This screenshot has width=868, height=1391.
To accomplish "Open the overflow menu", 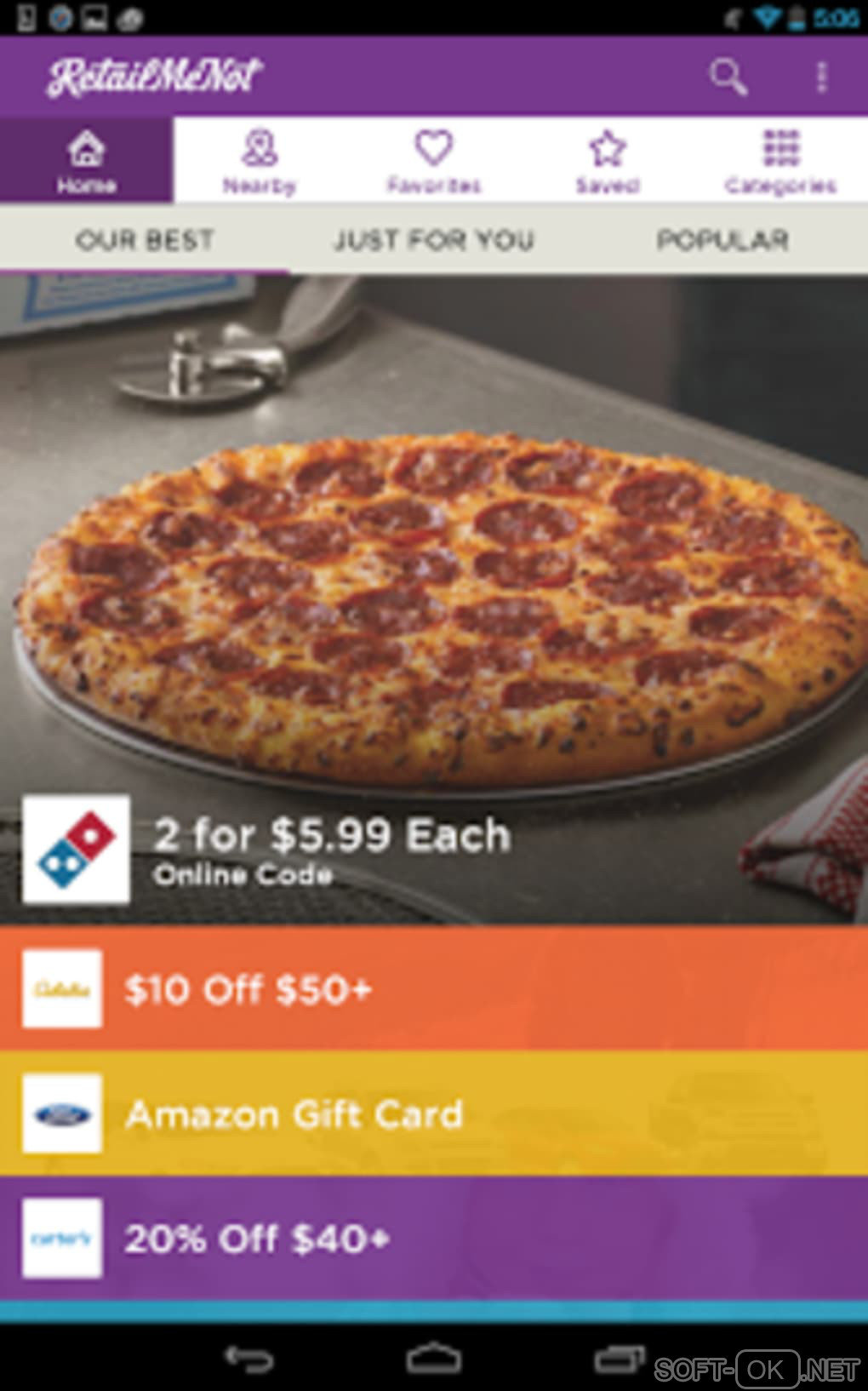I will 821,77.
